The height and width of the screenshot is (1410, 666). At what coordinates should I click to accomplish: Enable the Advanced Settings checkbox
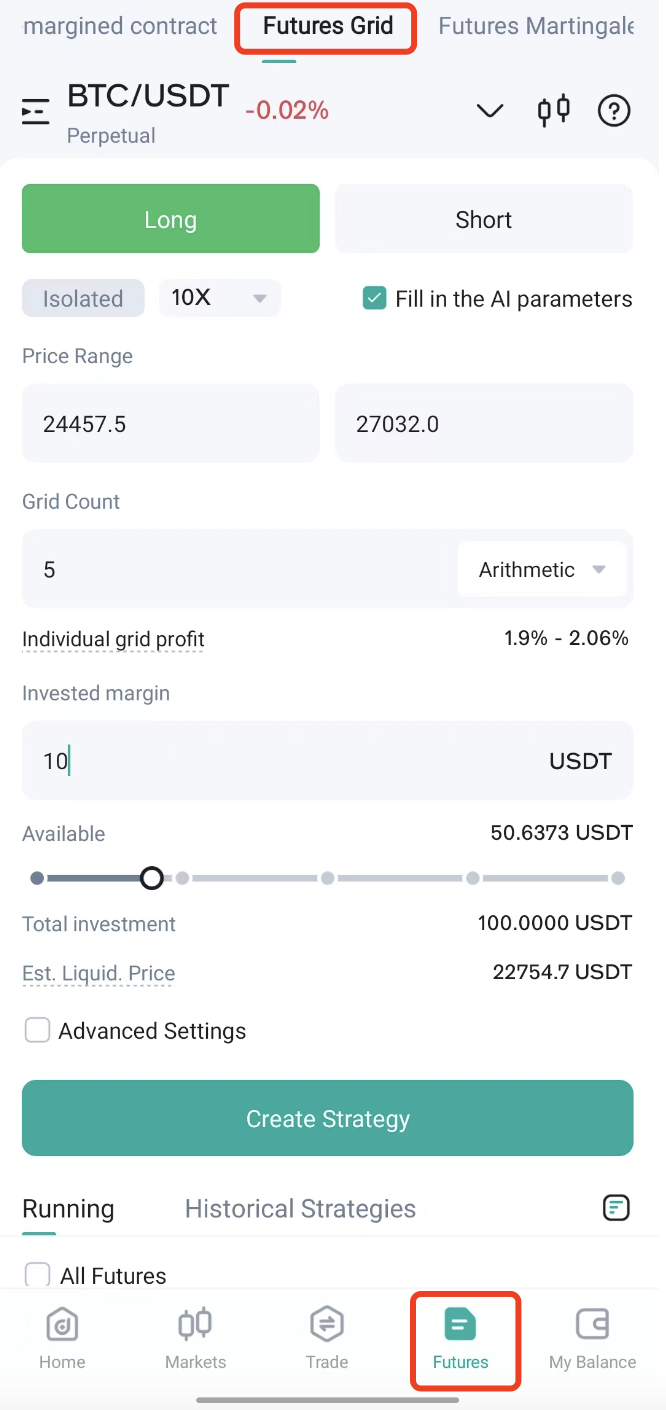click(x=37, y=1030)
